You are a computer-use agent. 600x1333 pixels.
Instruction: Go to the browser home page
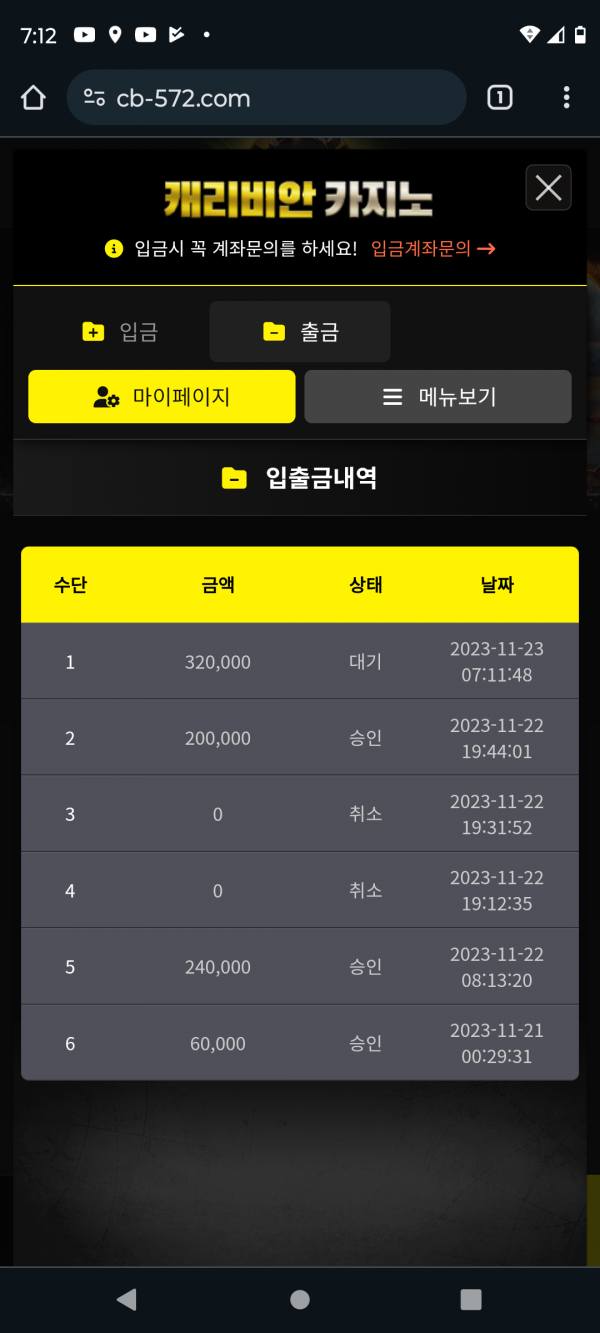33,98
